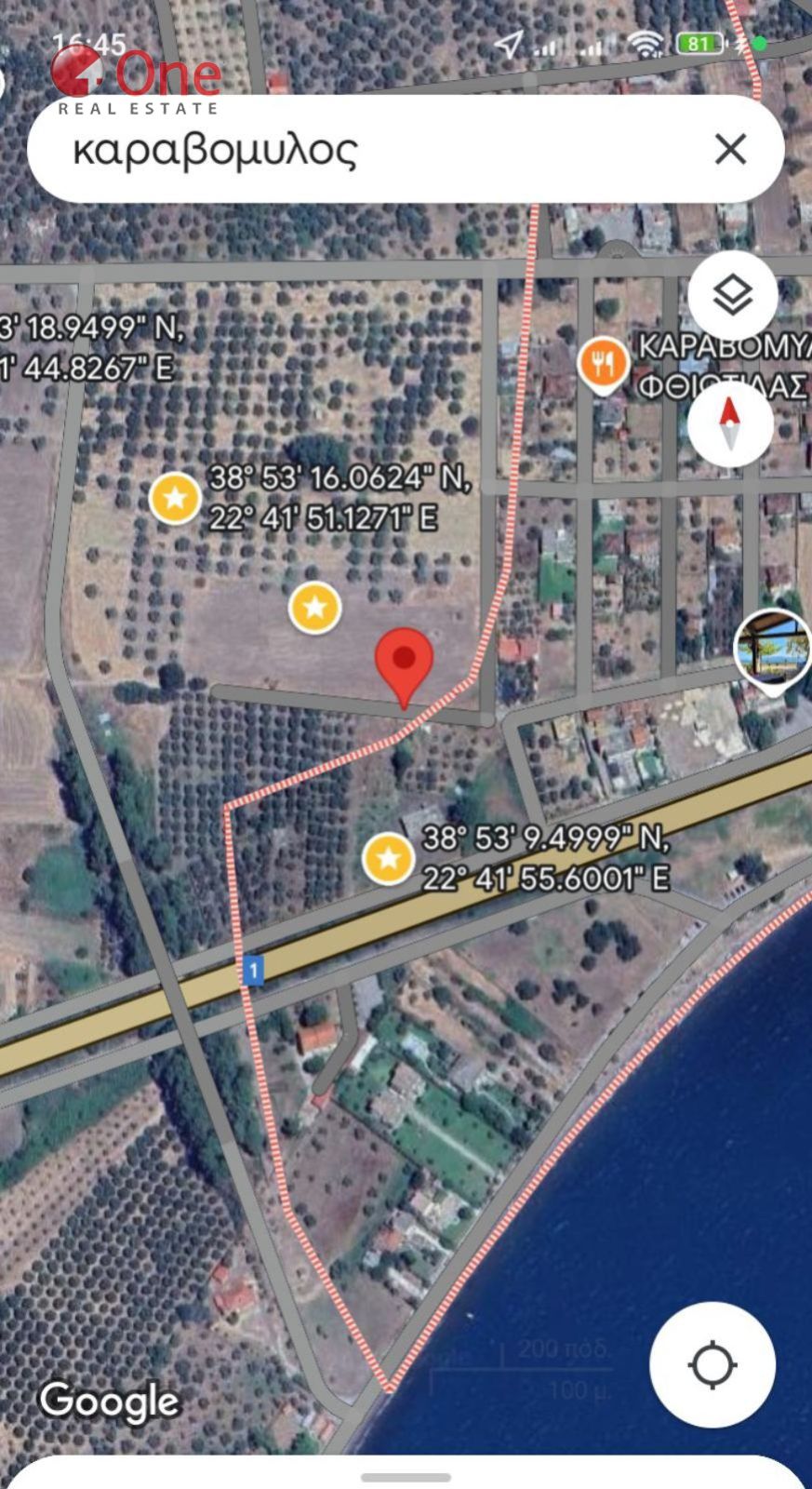Tap the unlabeled star marker above the red pin

315,608
